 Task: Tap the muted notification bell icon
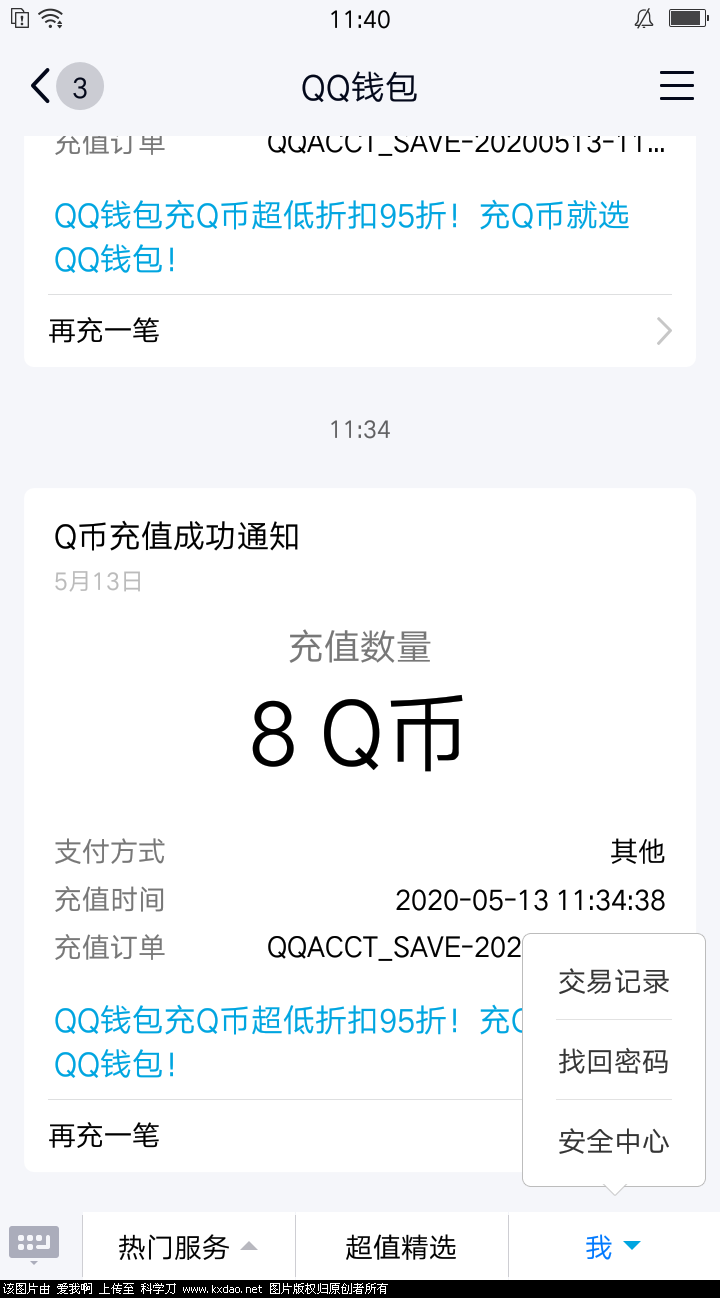644,18
